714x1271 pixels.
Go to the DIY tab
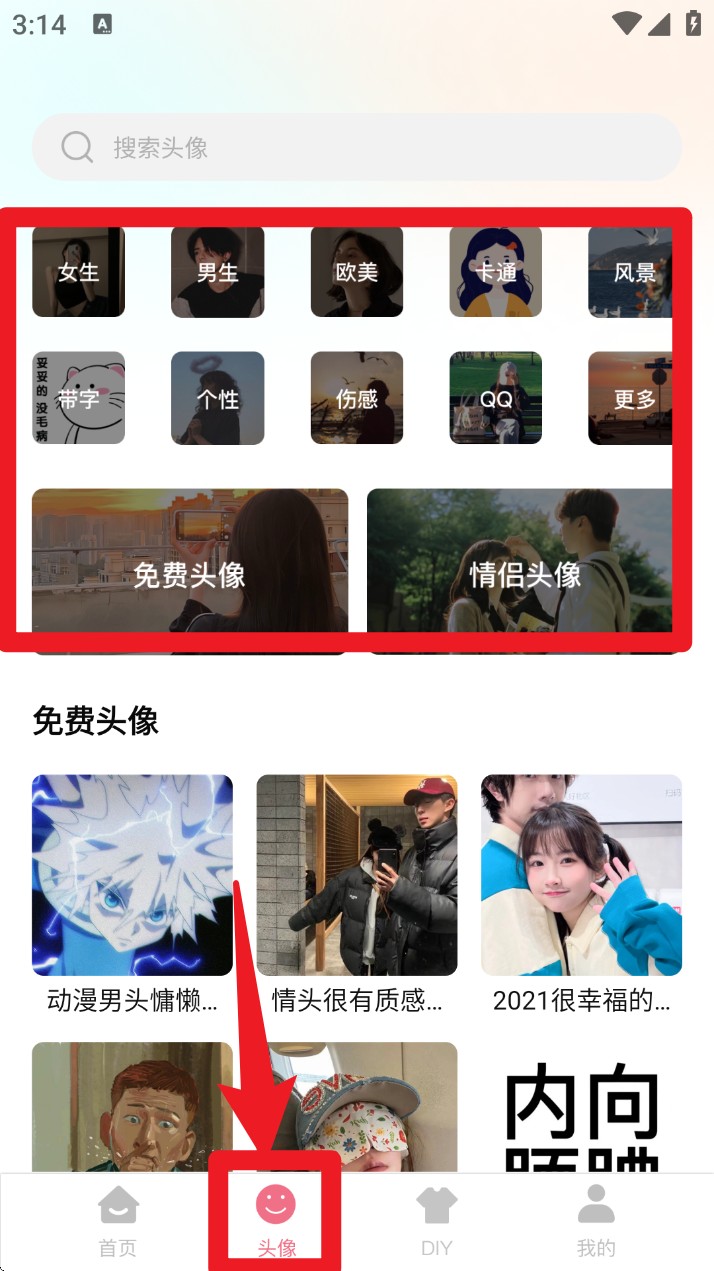click(436, 1219)
